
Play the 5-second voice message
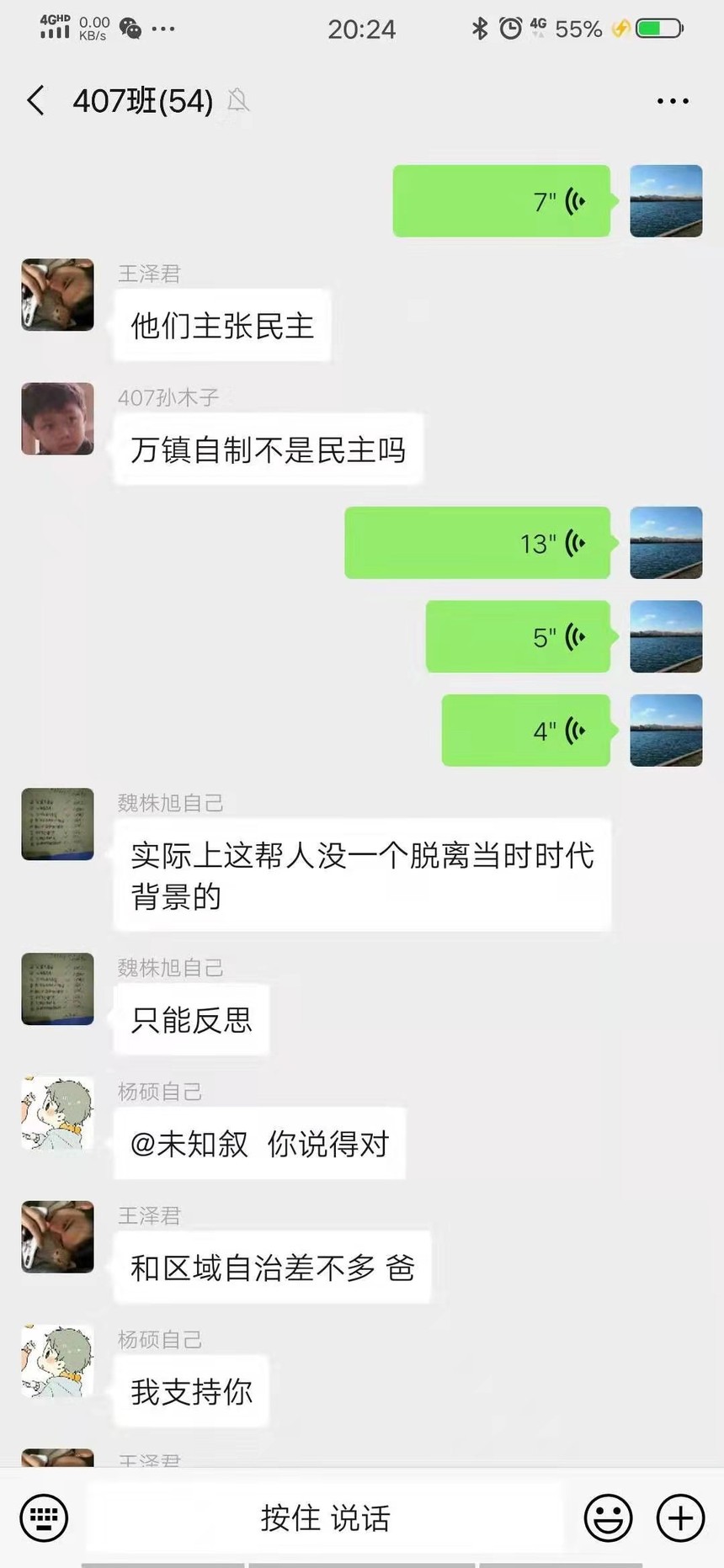pos(518,637)
